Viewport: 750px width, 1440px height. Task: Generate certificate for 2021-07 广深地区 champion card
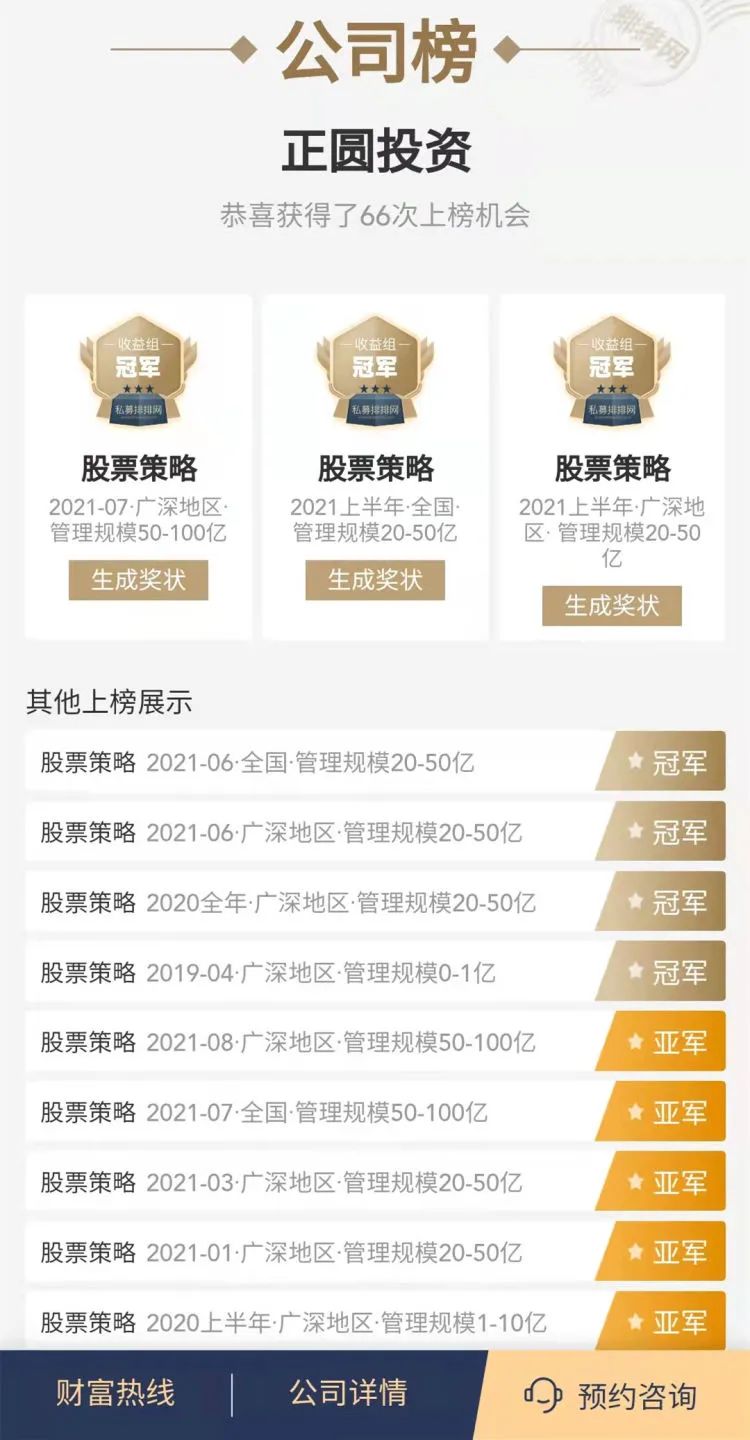pos(138,580)
